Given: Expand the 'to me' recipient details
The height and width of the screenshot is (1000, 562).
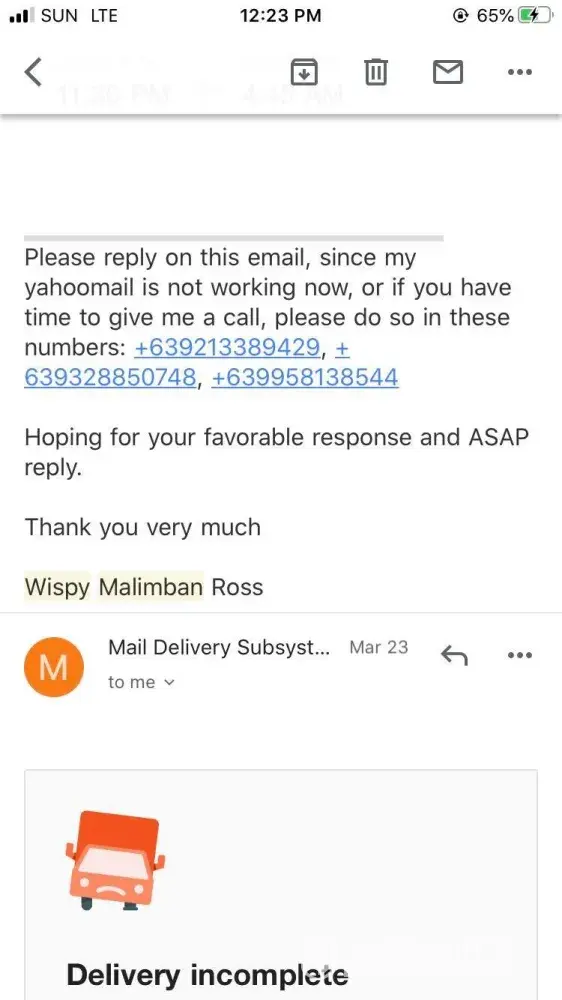Looking at the screenshot, I should pyautogui.click(x=141, y=682).
